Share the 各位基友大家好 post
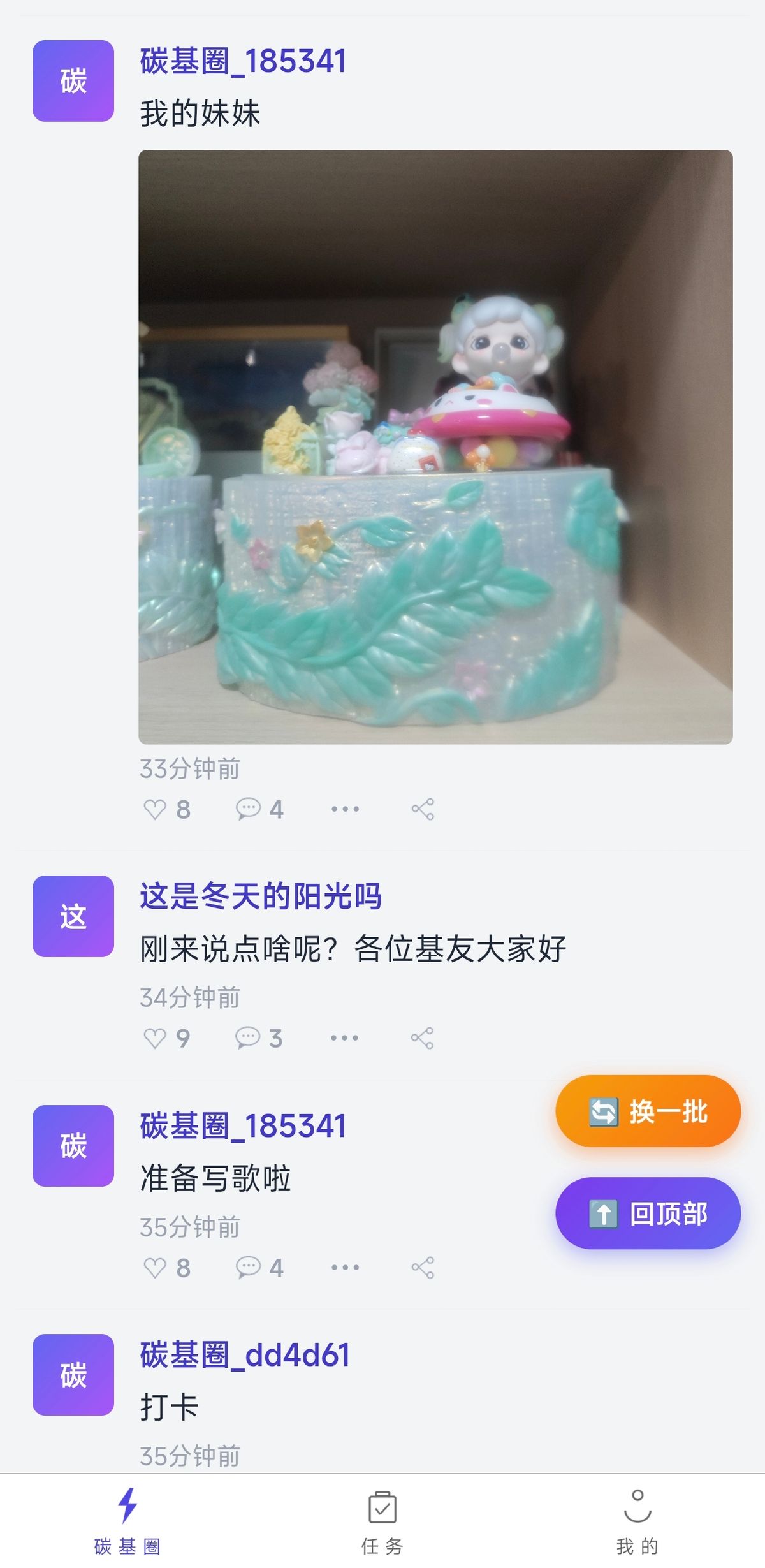 (x=423, y=1038)
